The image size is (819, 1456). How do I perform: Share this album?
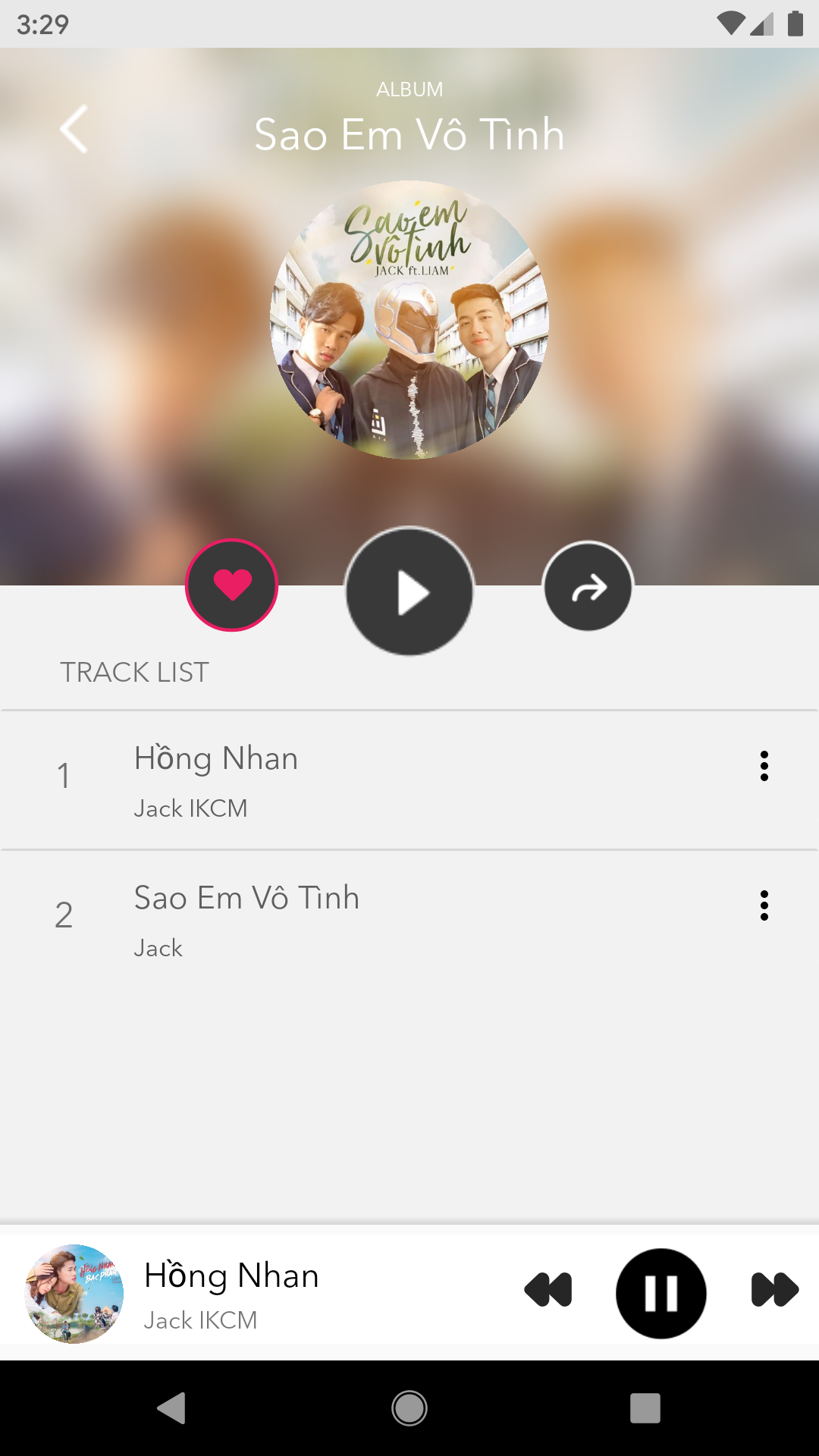point(588,586)
